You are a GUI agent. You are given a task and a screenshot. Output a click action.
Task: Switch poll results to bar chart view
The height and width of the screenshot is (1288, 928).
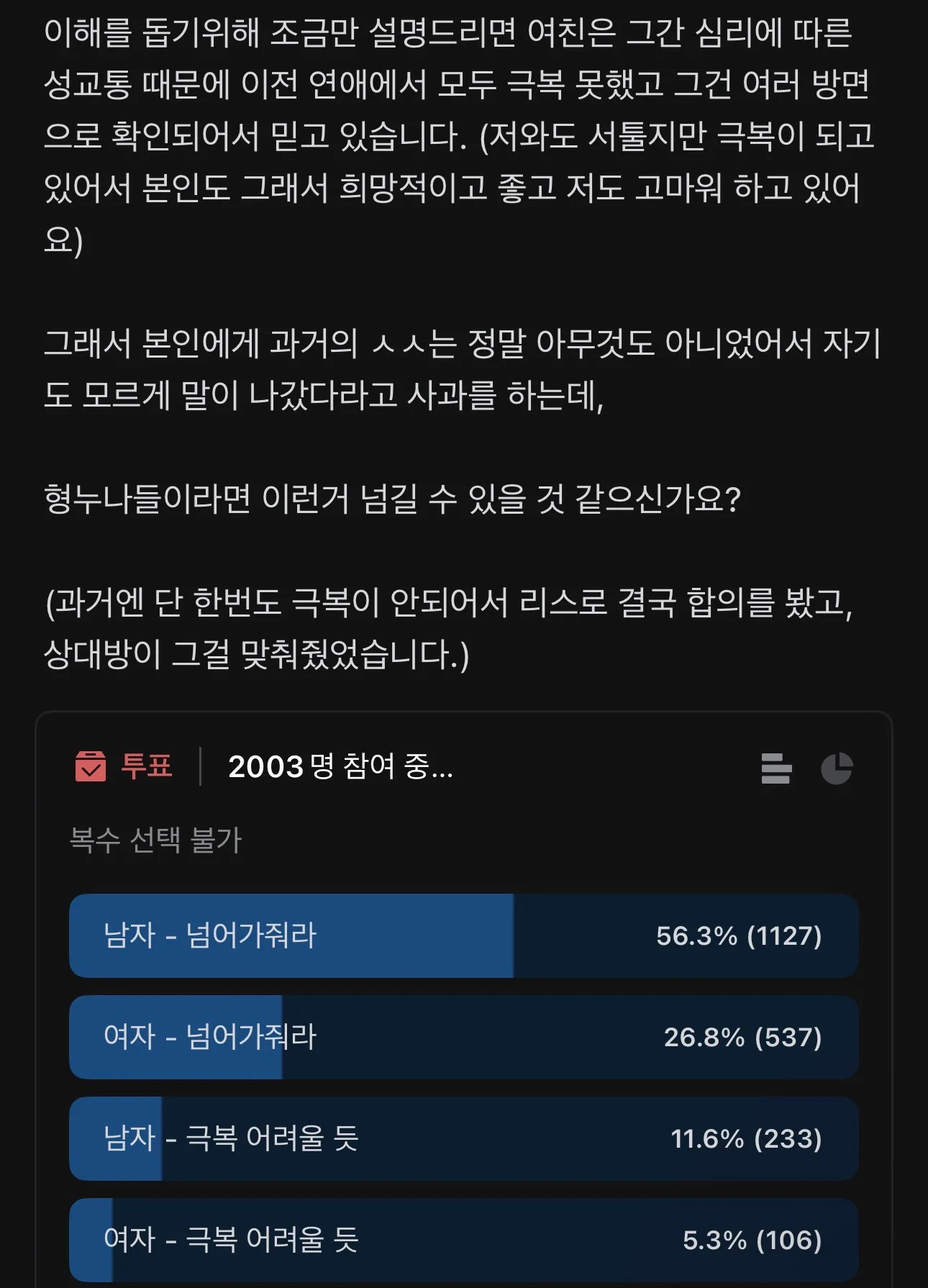pyautogui.click(x=776, y=768)
